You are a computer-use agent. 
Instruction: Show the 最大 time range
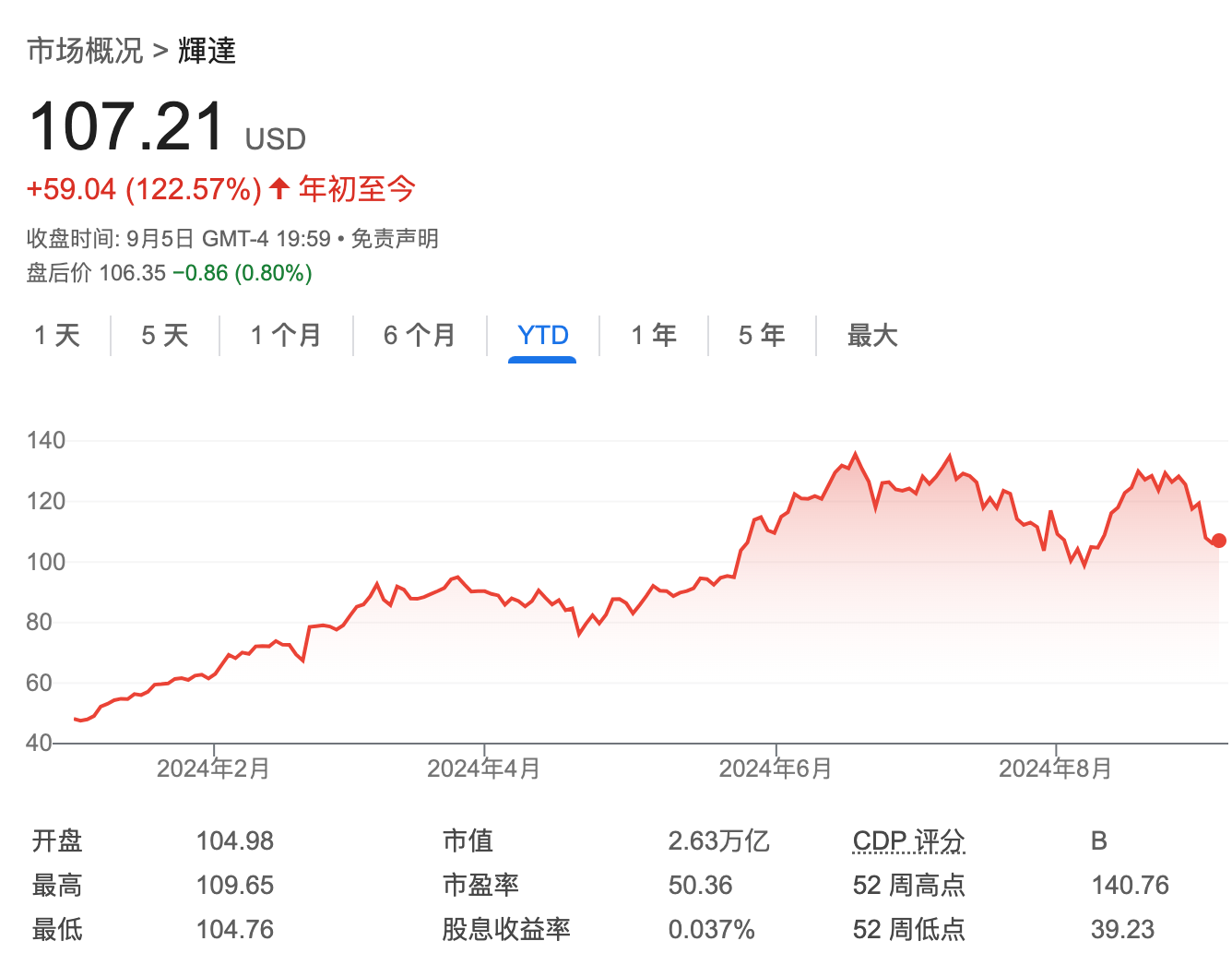(872, 335)
